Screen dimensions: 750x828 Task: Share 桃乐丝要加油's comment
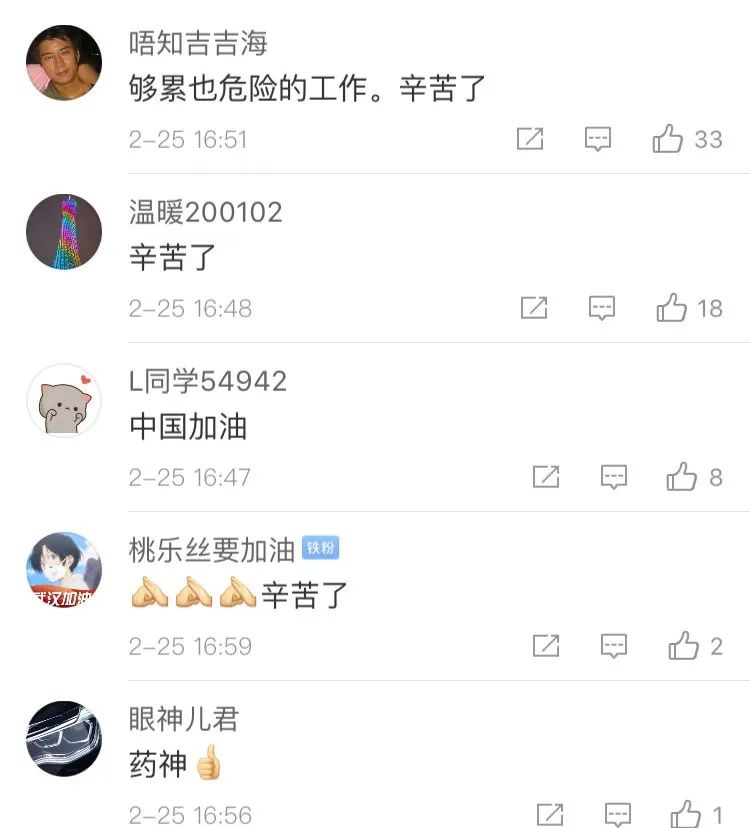(x=546, y=646)
